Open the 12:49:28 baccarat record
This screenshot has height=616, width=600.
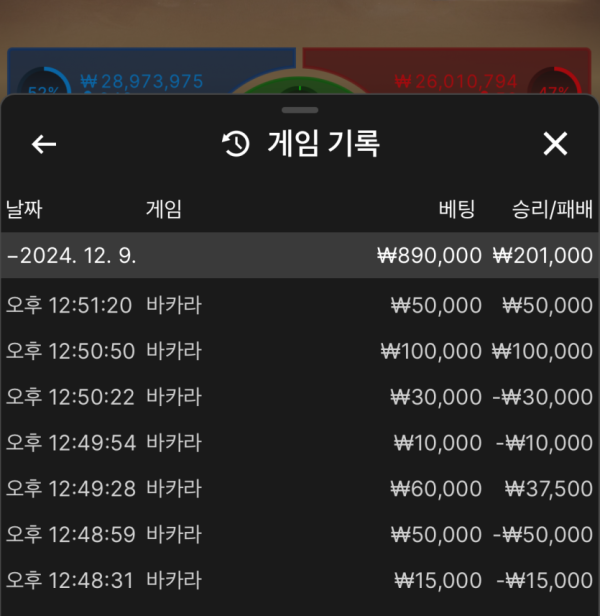coord(300,489)
